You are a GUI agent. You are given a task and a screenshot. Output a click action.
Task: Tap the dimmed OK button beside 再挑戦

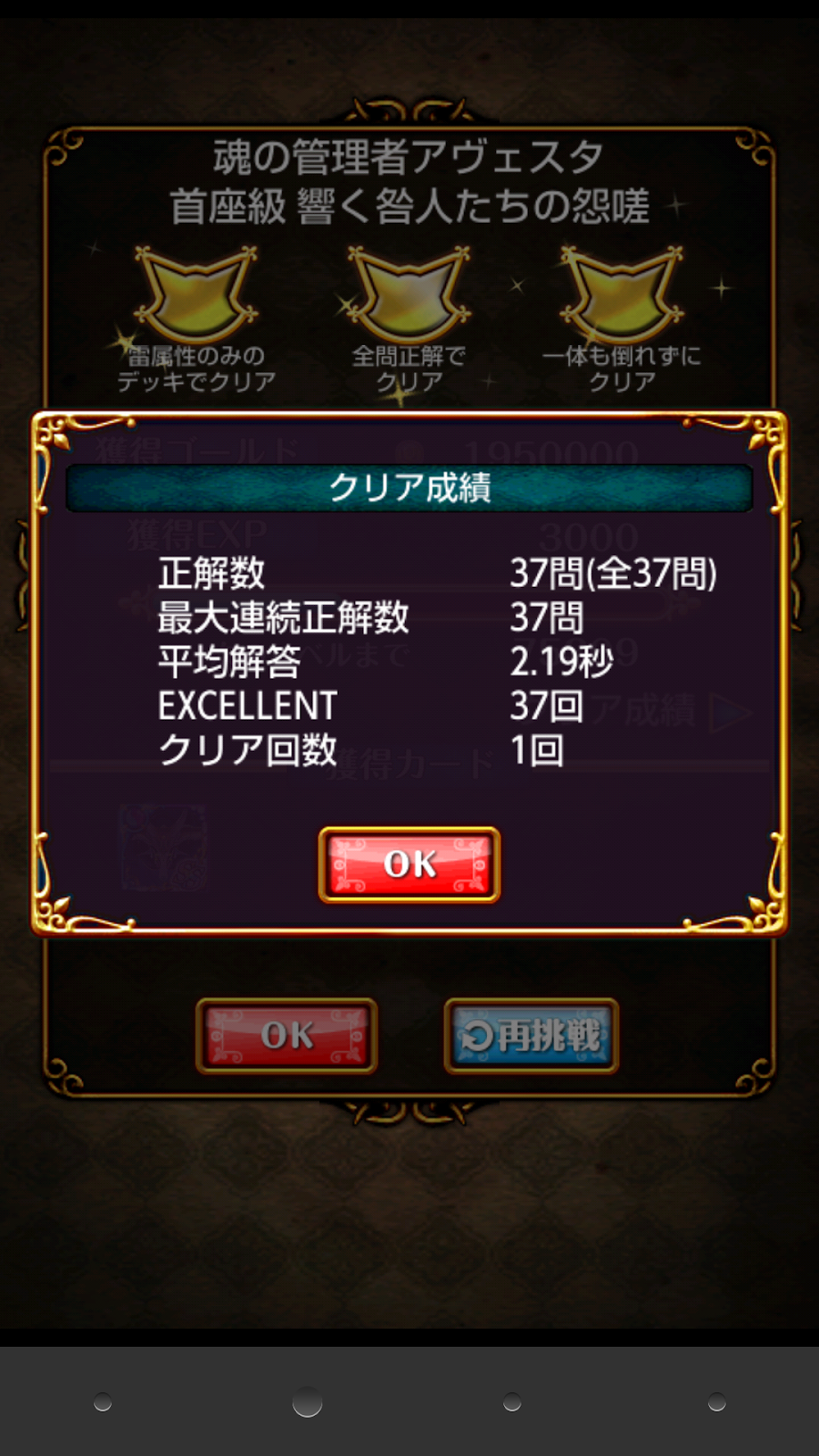coord(287,1036)
